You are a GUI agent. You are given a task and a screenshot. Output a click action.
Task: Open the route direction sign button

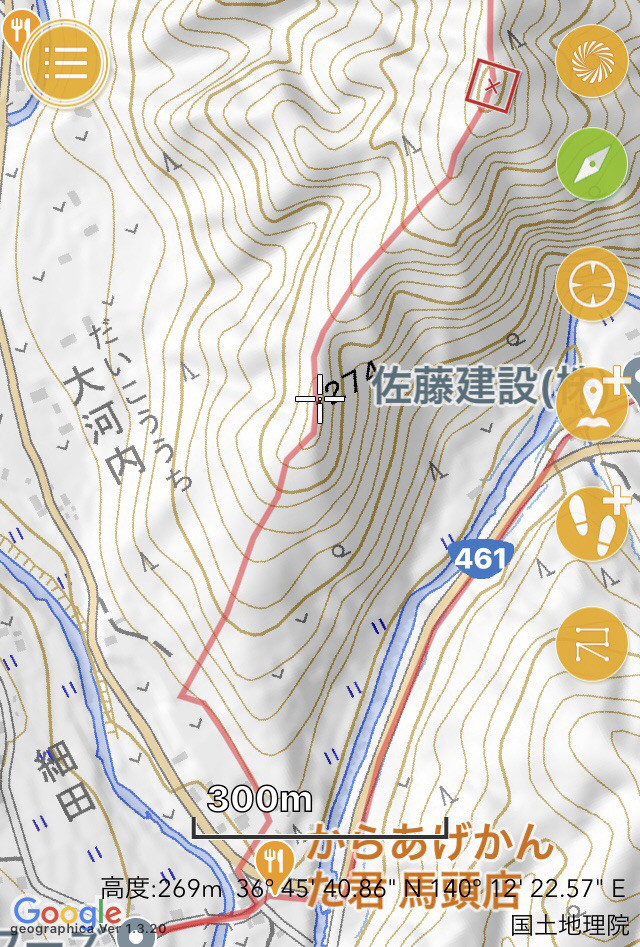click(592, 645)
